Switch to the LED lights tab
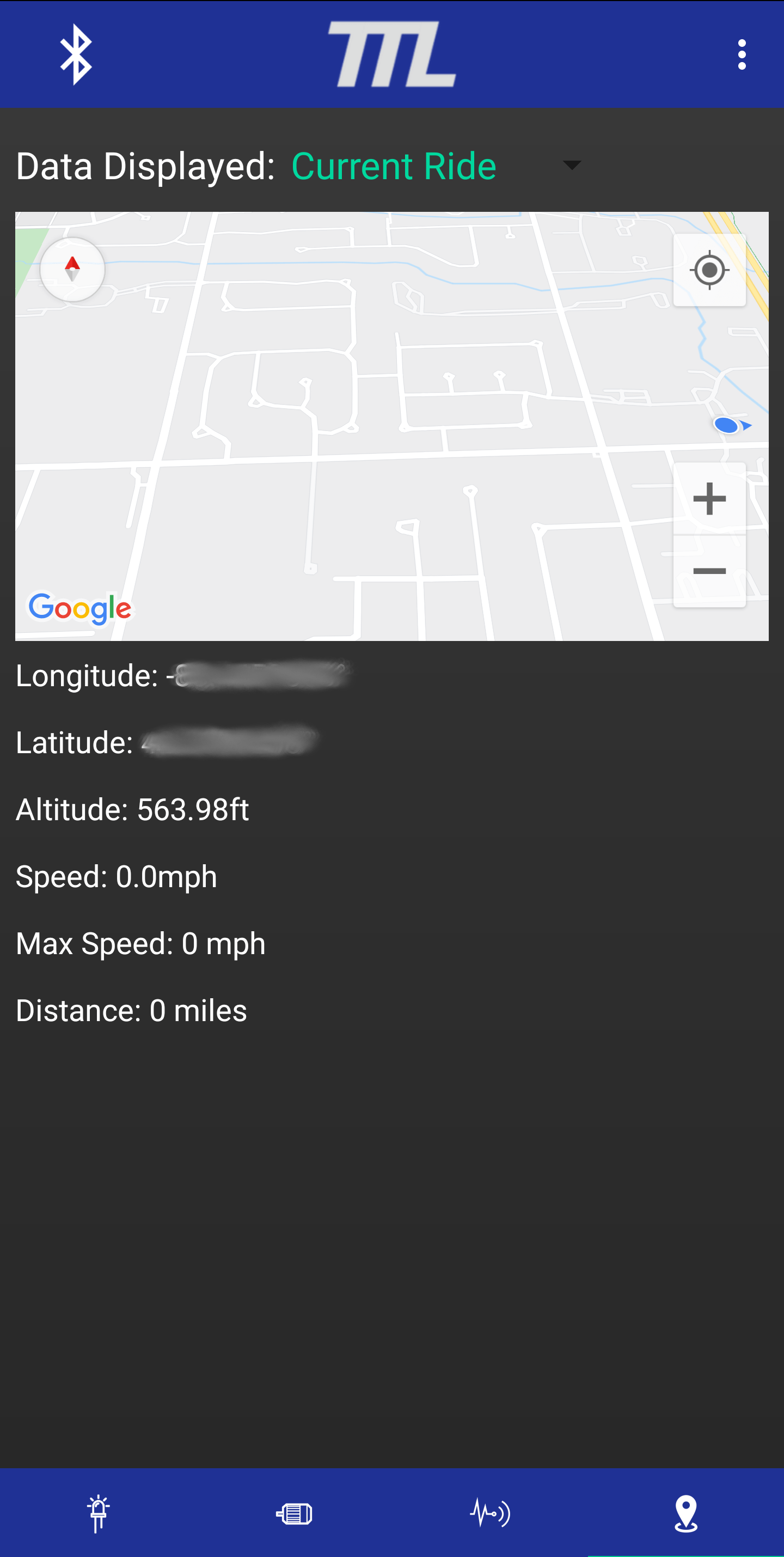784x1557 pixels. 98,1513
